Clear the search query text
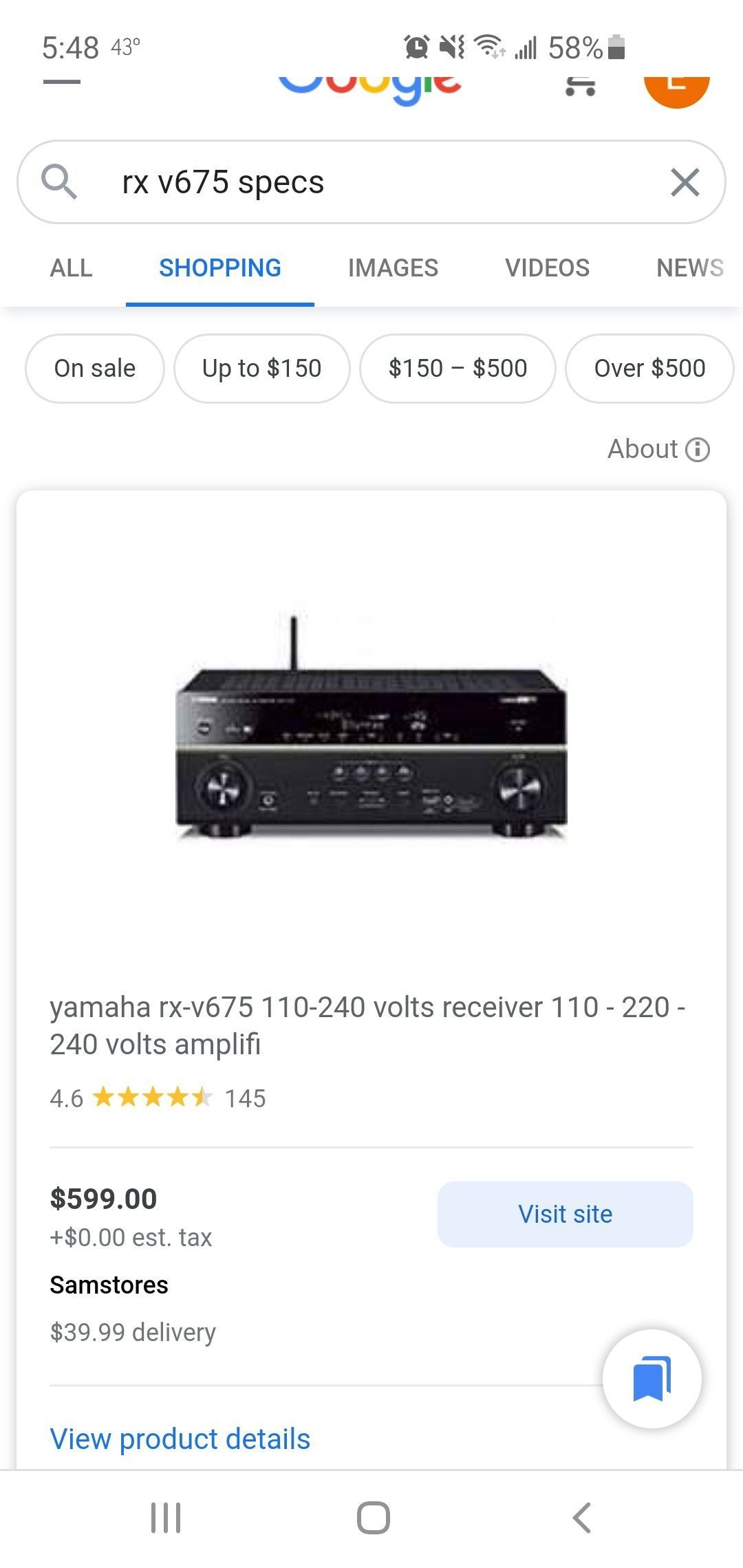This screenshot has height=1568, width=743. coord(685,183)
